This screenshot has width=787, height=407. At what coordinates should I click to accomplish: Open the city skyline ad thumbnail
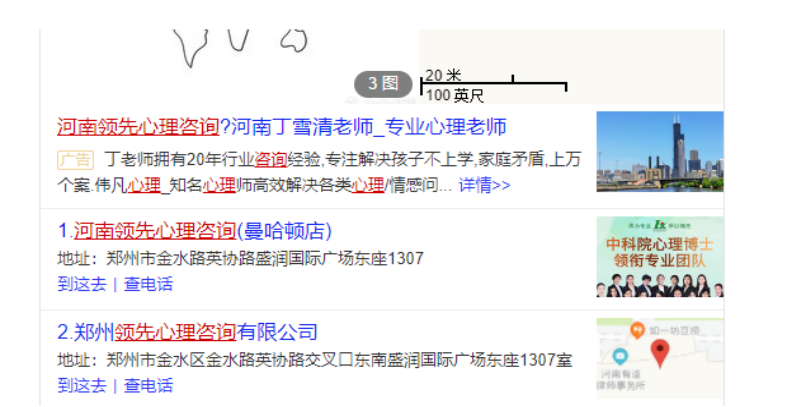659,151
